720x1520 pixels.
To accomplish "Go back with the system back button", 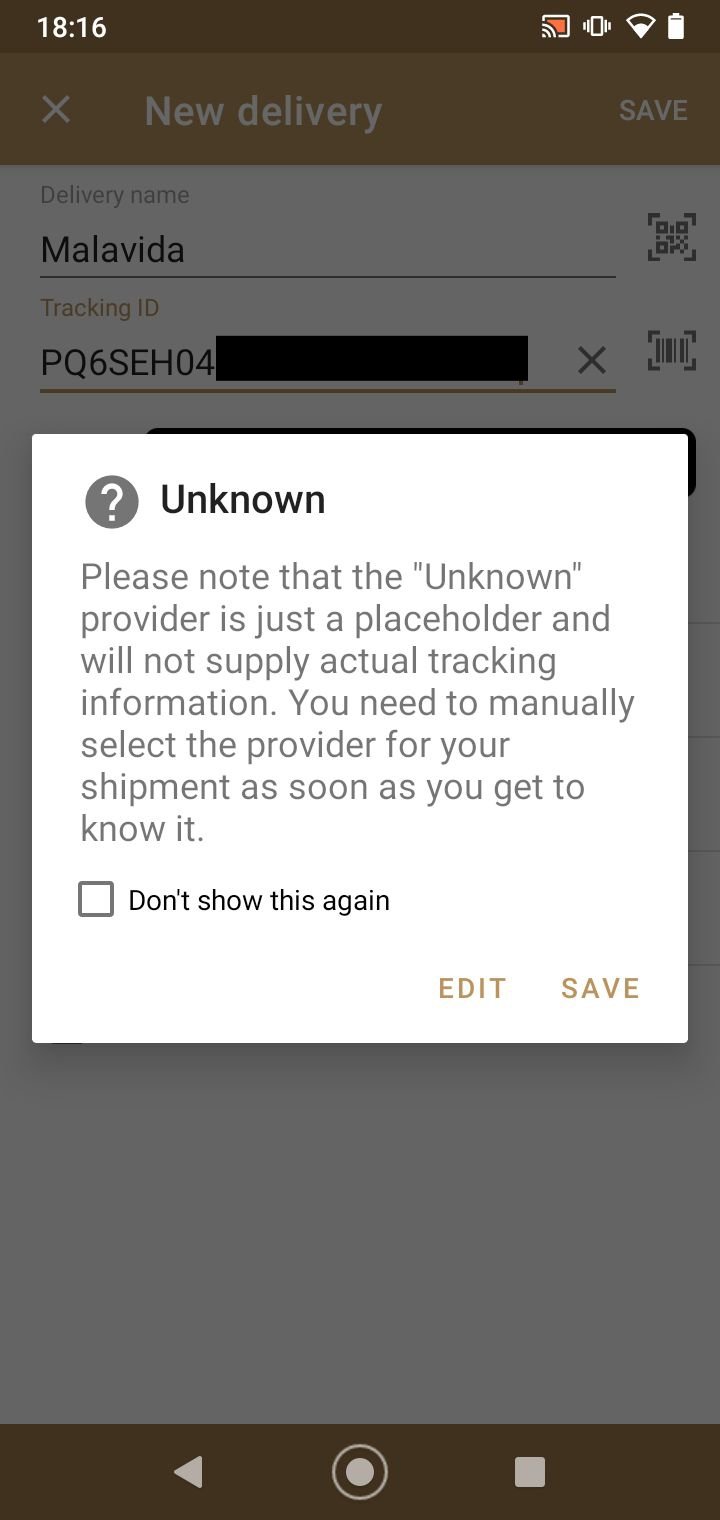I will point(188,1472).
